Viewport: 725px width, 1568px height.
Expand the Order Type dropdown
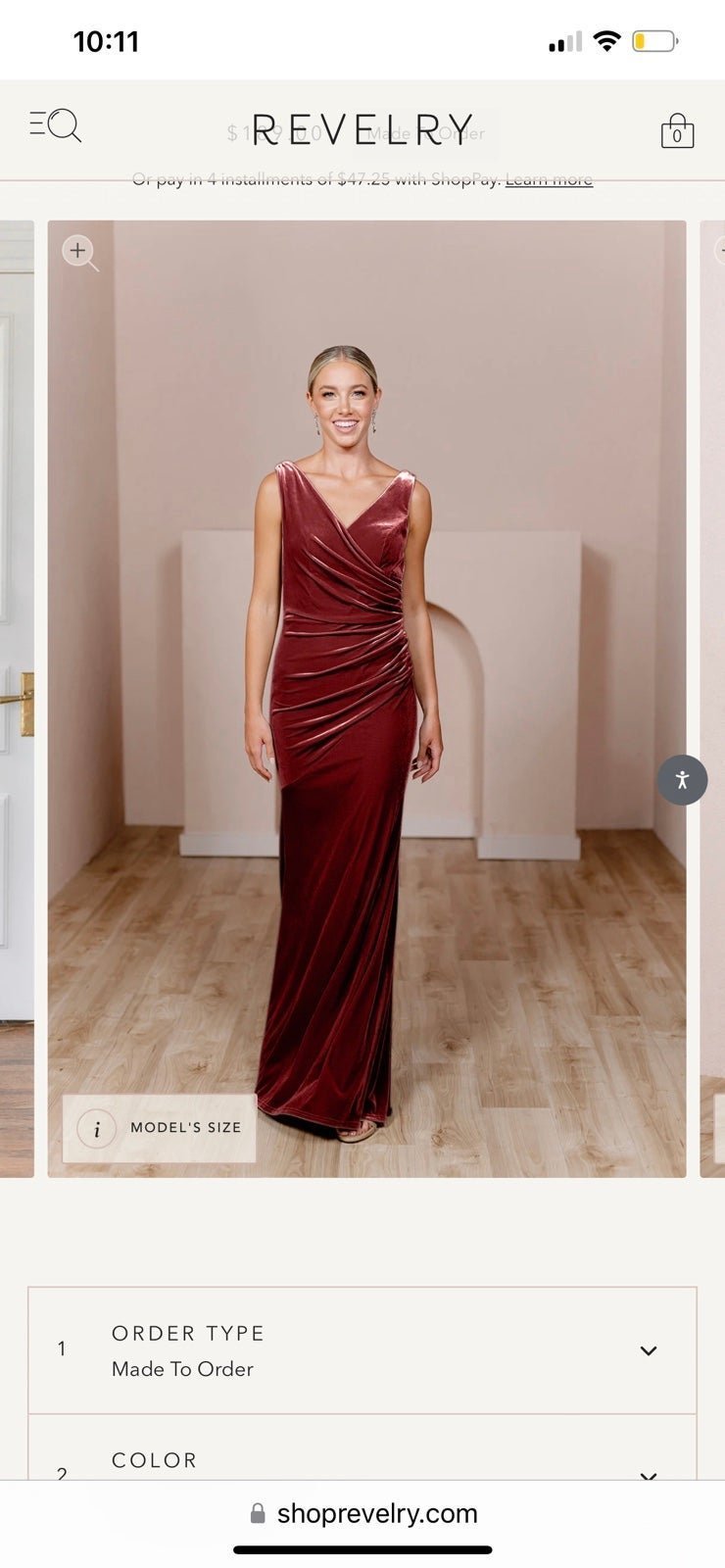(362, 1350)
